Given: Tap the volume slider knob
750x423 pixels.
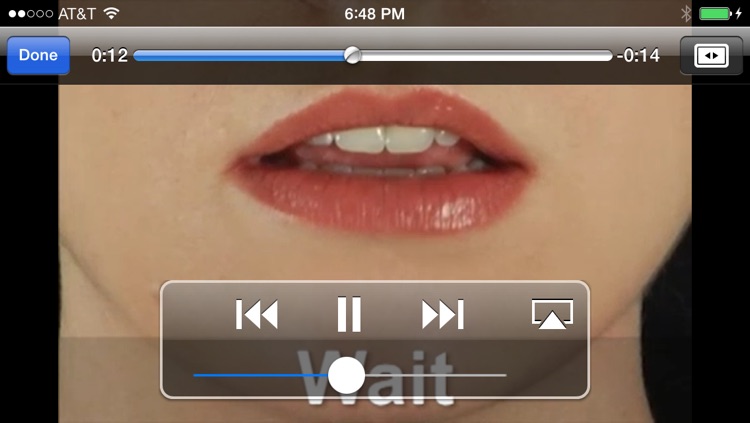Looking at the screenshot, I should (x=347, y=375).
